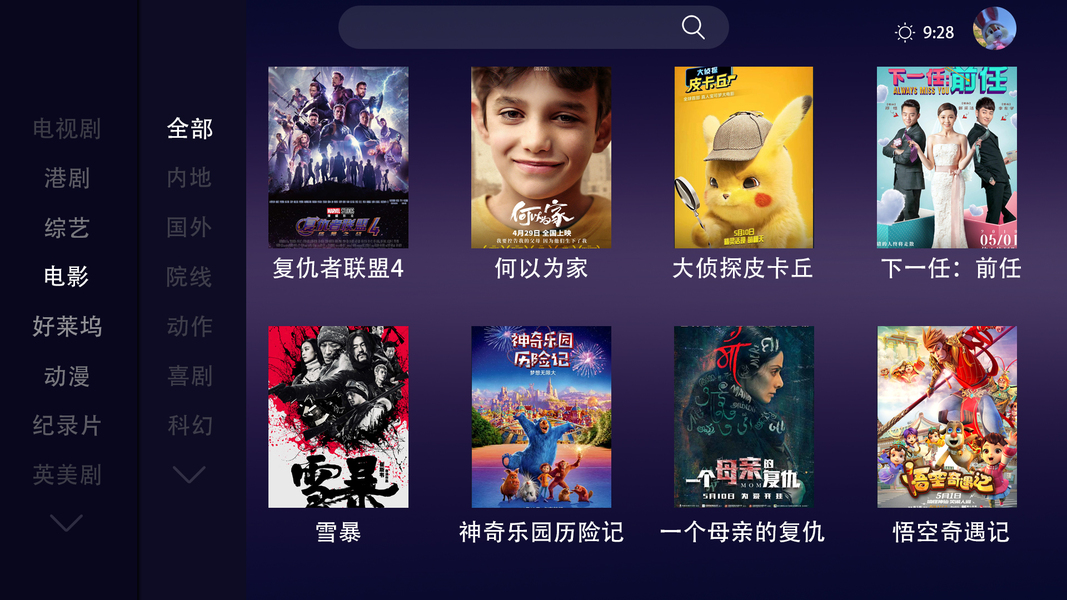1067x600 pixels.
Task: Expand more categories below 英美剧
Action: (x=67, y=523)
